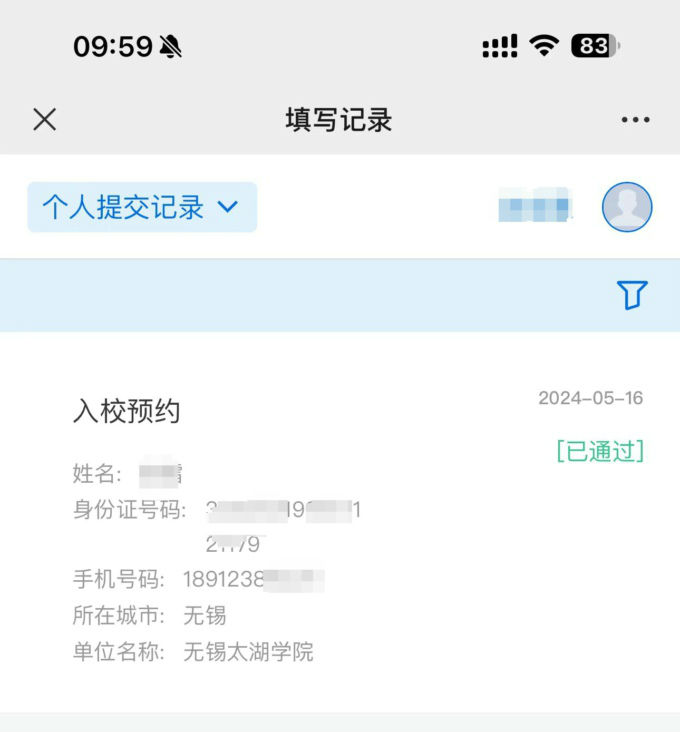Open the filter funnel icon
Viewport: 680px width, 732px height.
click(632, 295)
